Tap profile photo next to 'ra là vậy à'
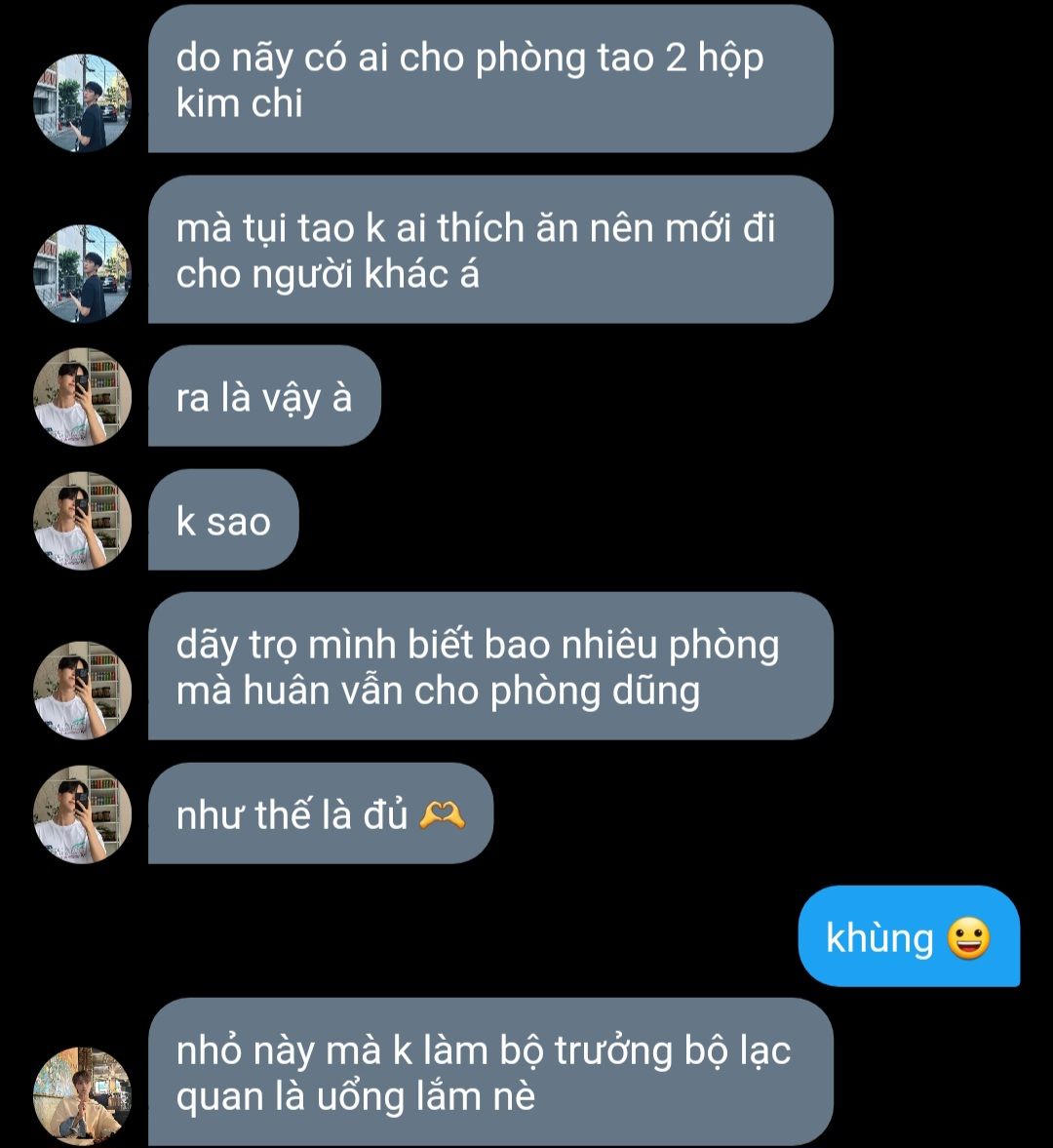Screen dimensions: 1053x1148 click(x=82, y=397)
